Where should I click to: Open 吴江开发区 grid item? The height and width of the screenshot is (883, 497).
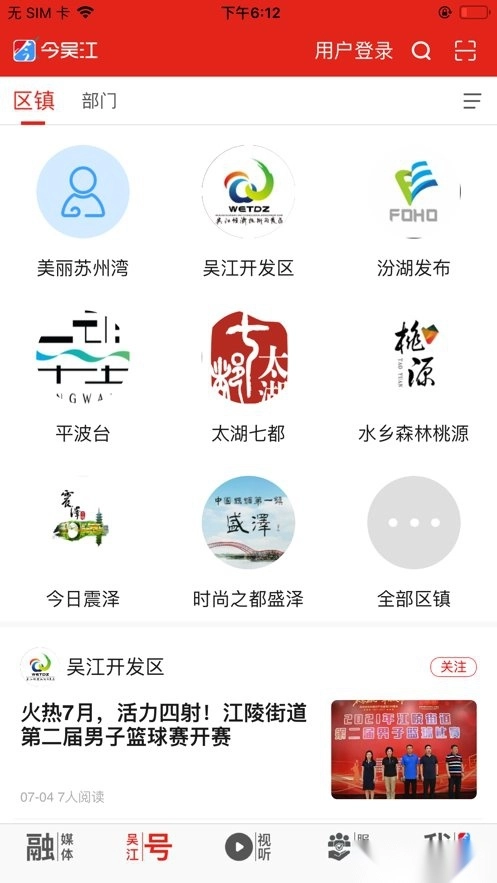coord(248,211)
